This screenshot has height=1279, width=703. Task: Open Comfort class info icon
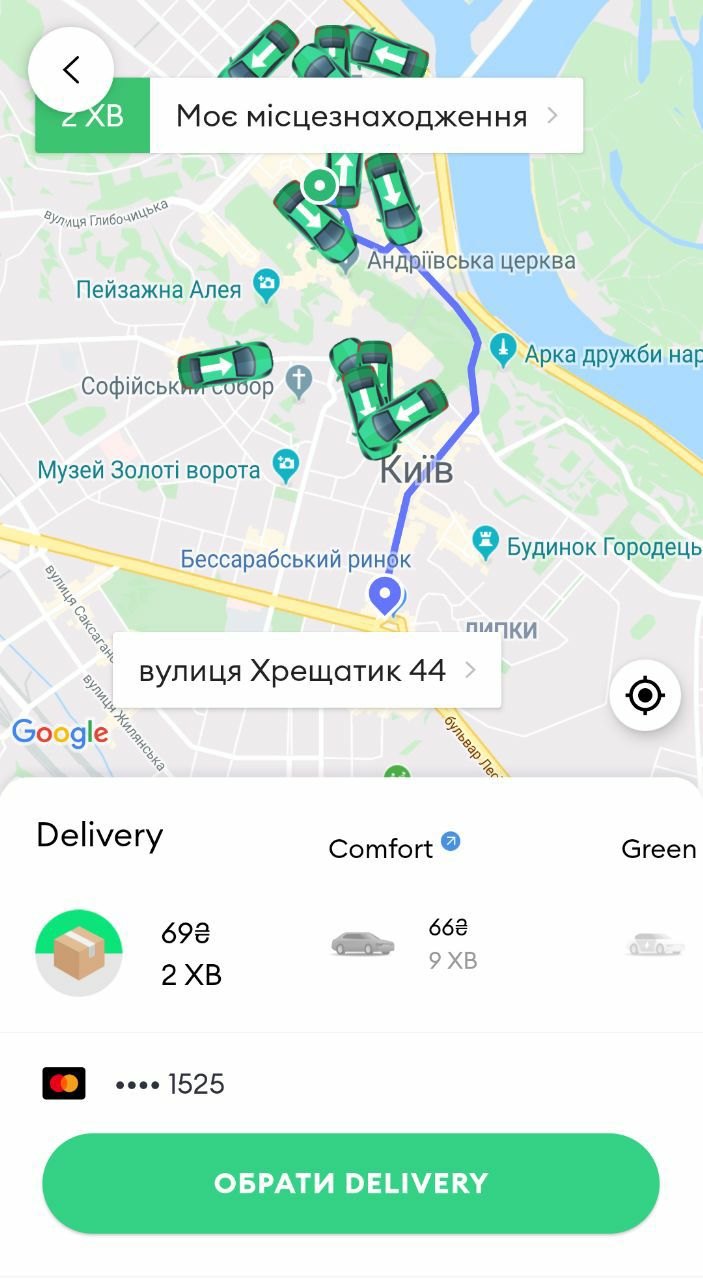coord(451,841)
